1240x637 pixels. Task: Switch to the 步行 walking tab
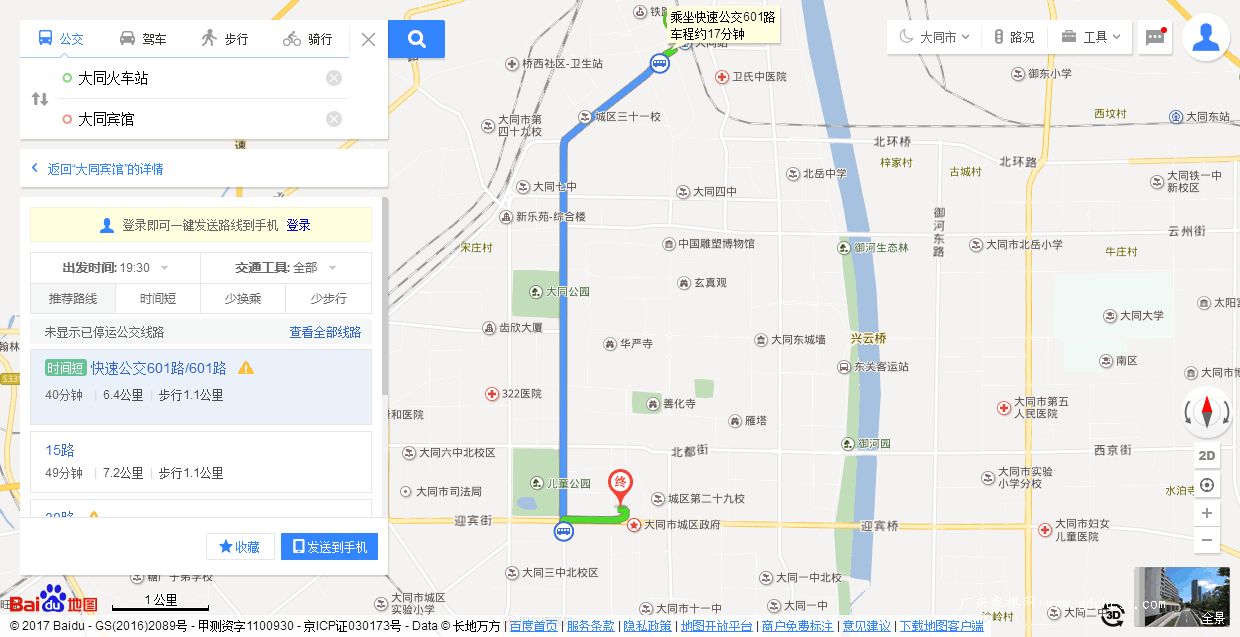pyautogui.click(x=224, y=39)
